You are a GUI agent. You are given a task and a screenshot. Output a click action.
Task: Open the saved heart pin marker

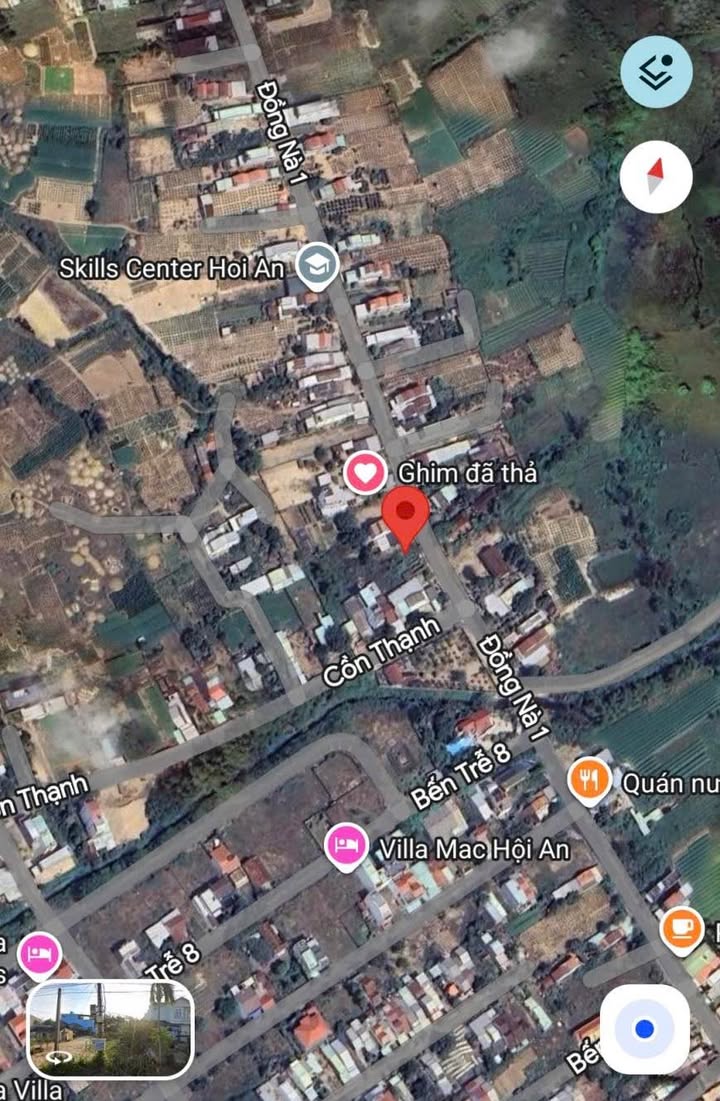point(366,472)
